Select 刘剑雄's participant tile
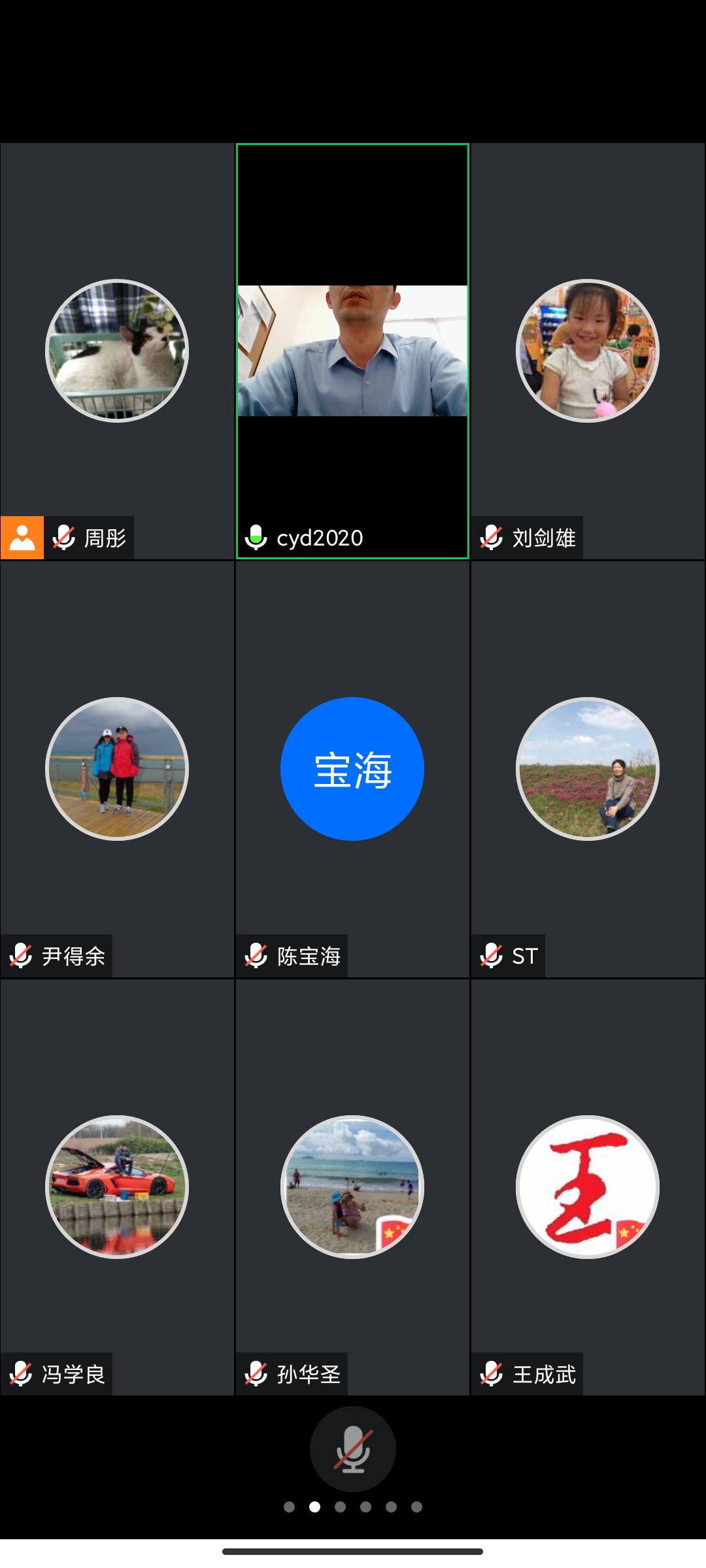706x1568 pixels. coord(588,351)
